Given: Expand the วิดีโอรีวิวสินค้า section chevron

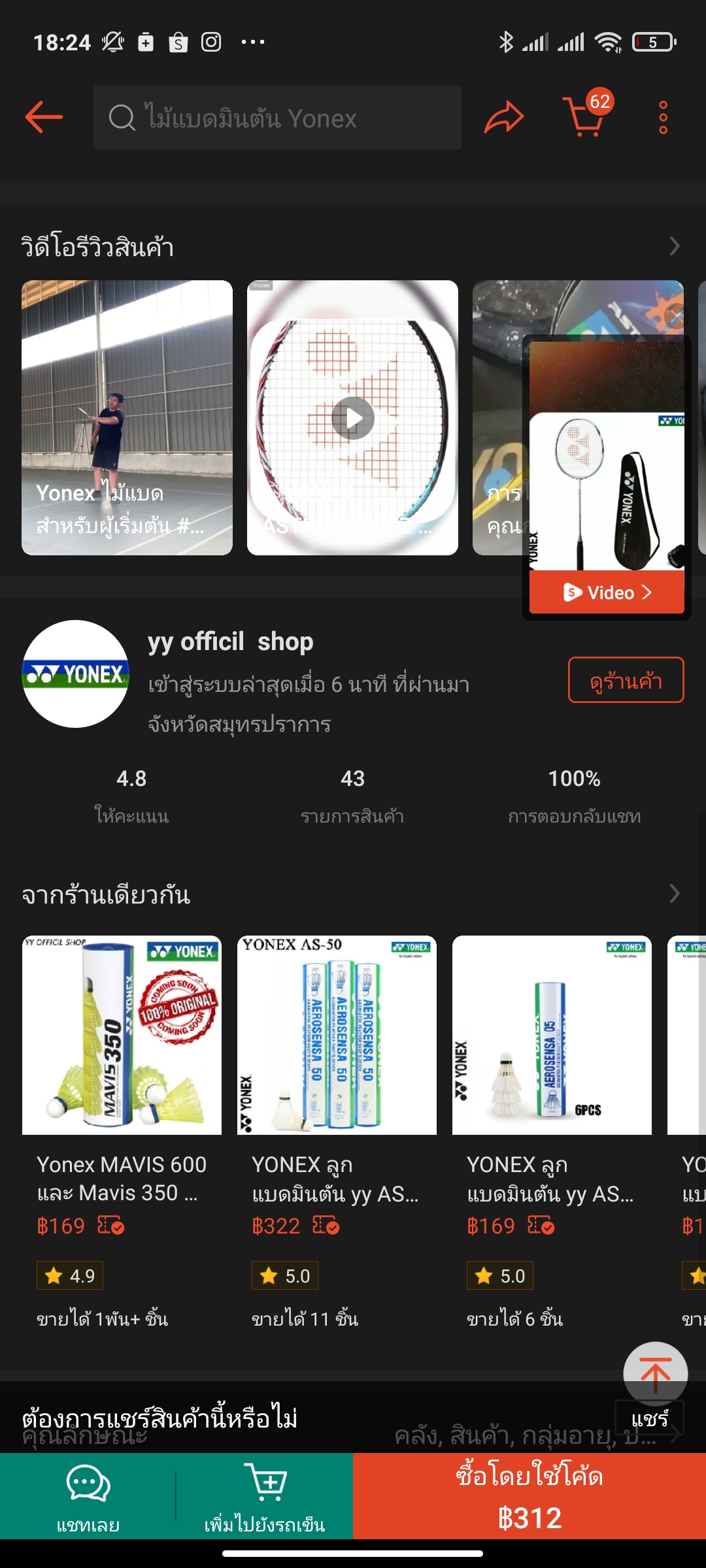Looking at the screenshot, I should [x=675, y=246].
